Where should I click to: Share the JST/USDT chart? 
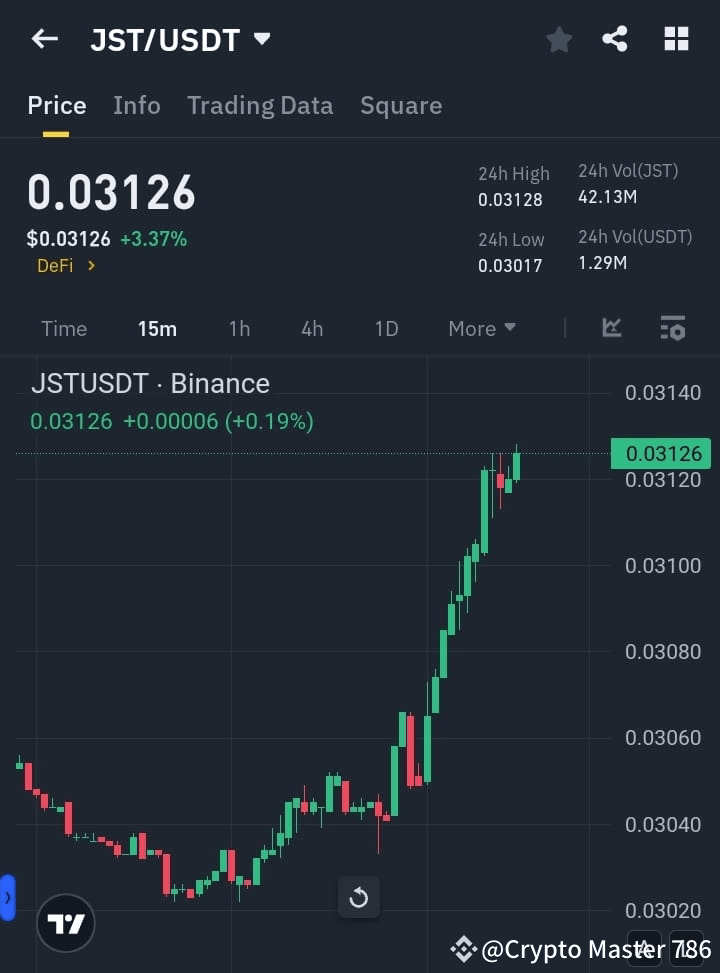tap(615, 39)
